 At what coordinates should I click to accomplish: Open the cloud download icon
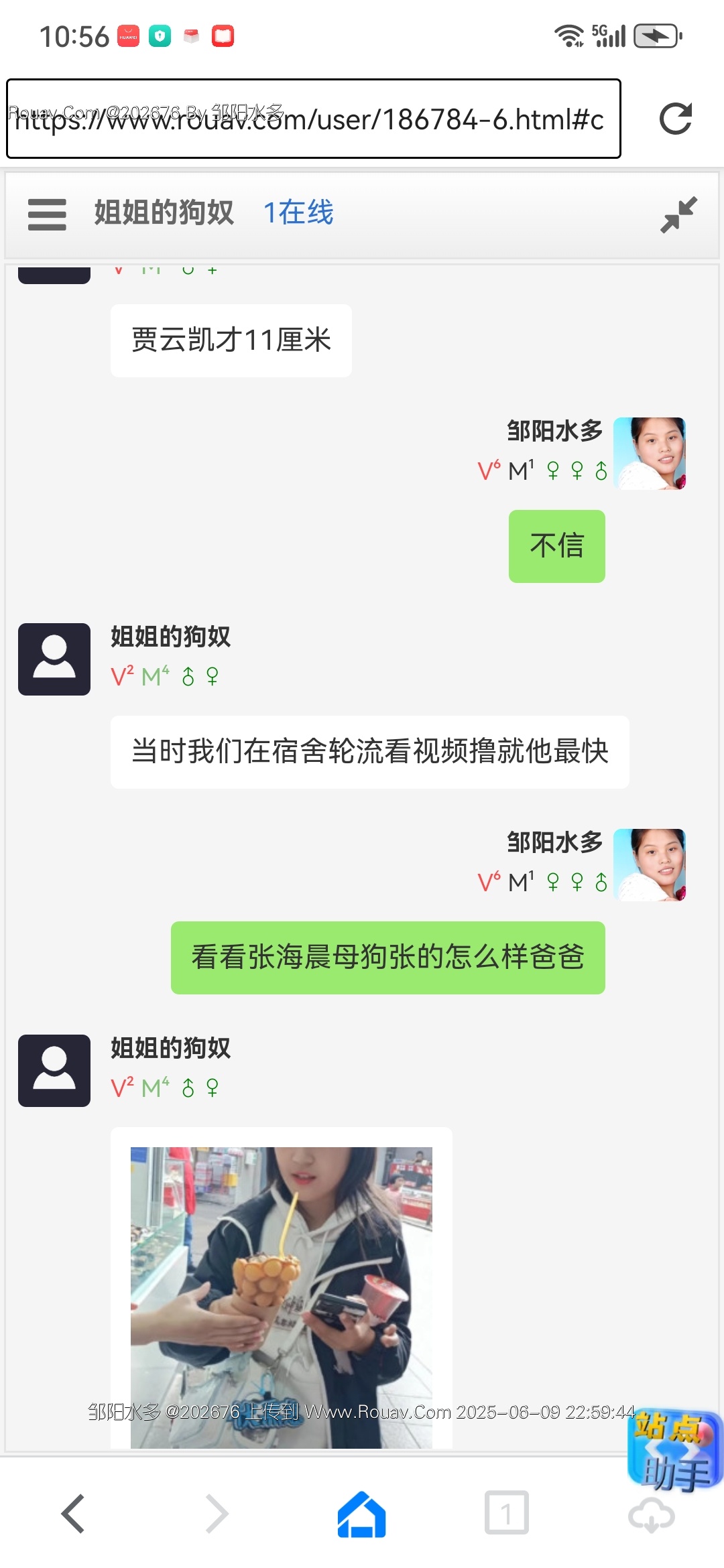tap(651, 1516)
